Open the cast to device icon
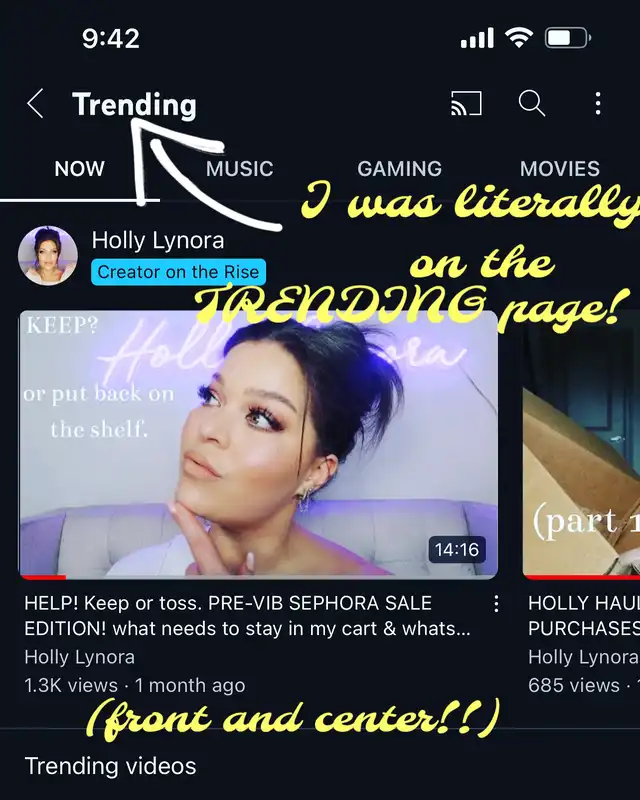Image resolution: width=640 pixels, height=800 pixels. pyautogui.click(x=465, y=103)
